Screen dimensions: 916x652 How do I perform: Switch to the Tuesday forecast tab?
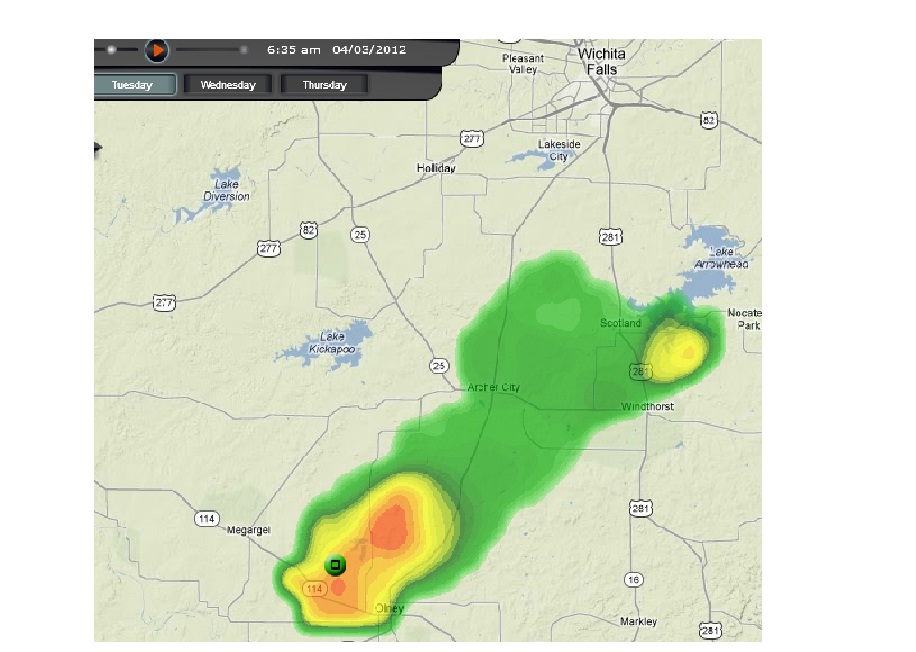[135, 85]
